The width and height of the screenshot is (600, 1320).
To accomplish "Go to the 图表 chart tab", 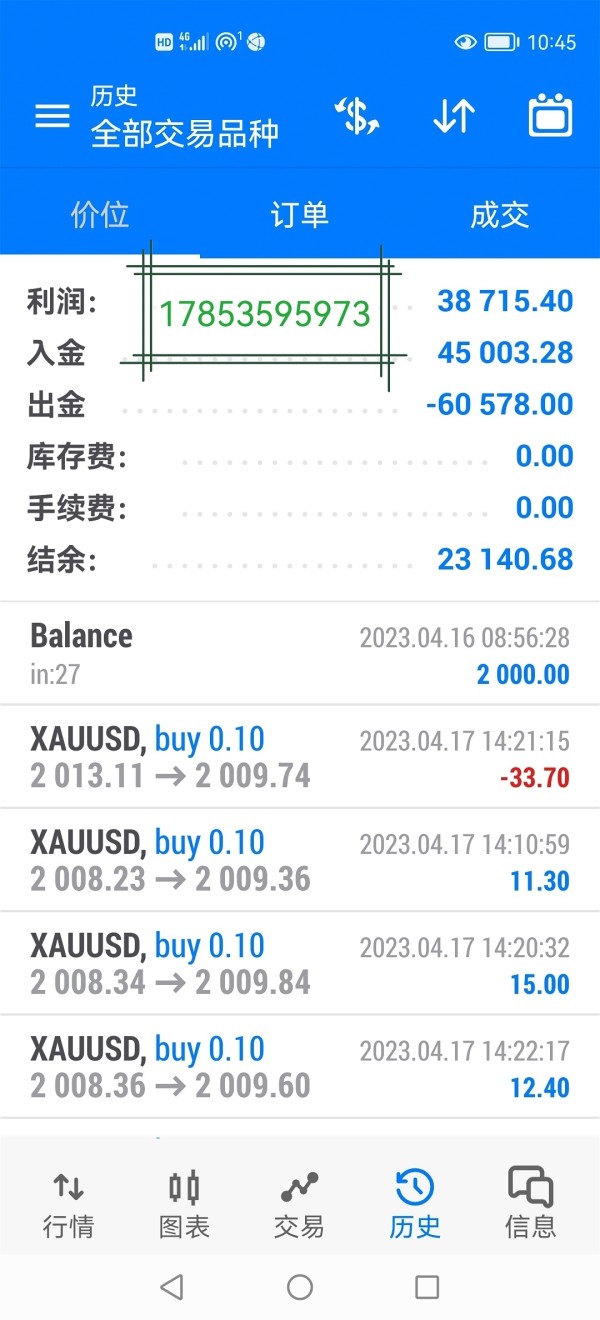I will coord(184,1203).
